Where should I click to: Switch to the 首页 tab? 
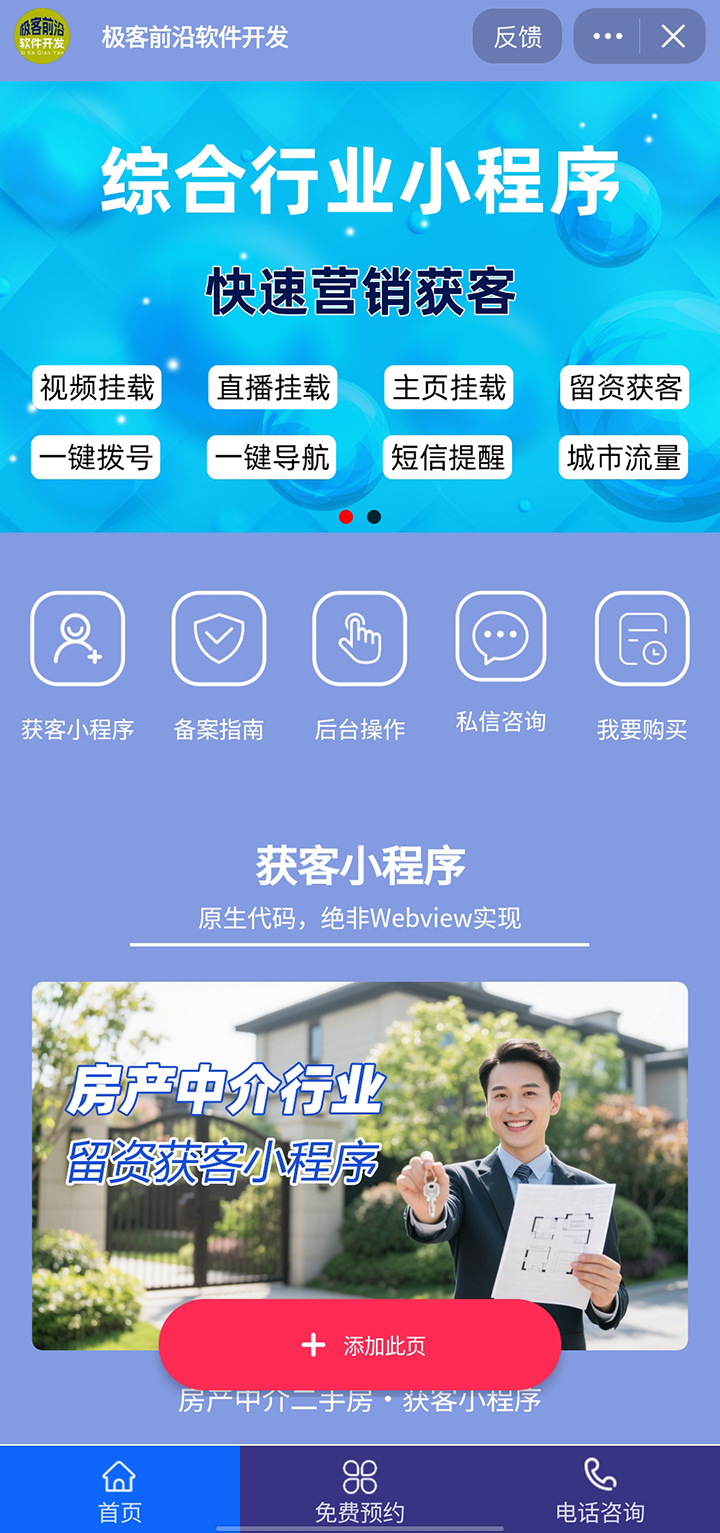[x=120, y=1490]
